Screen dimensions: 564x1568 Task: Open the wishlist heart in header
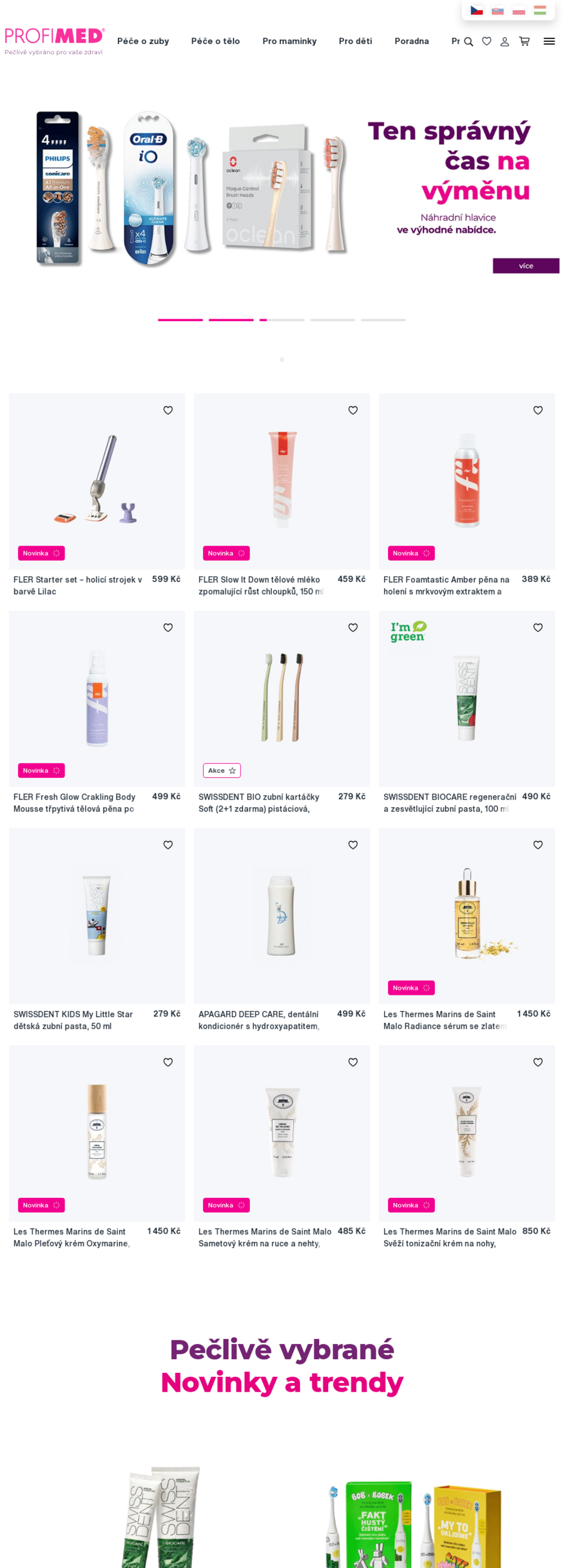(x=486, y=41)
